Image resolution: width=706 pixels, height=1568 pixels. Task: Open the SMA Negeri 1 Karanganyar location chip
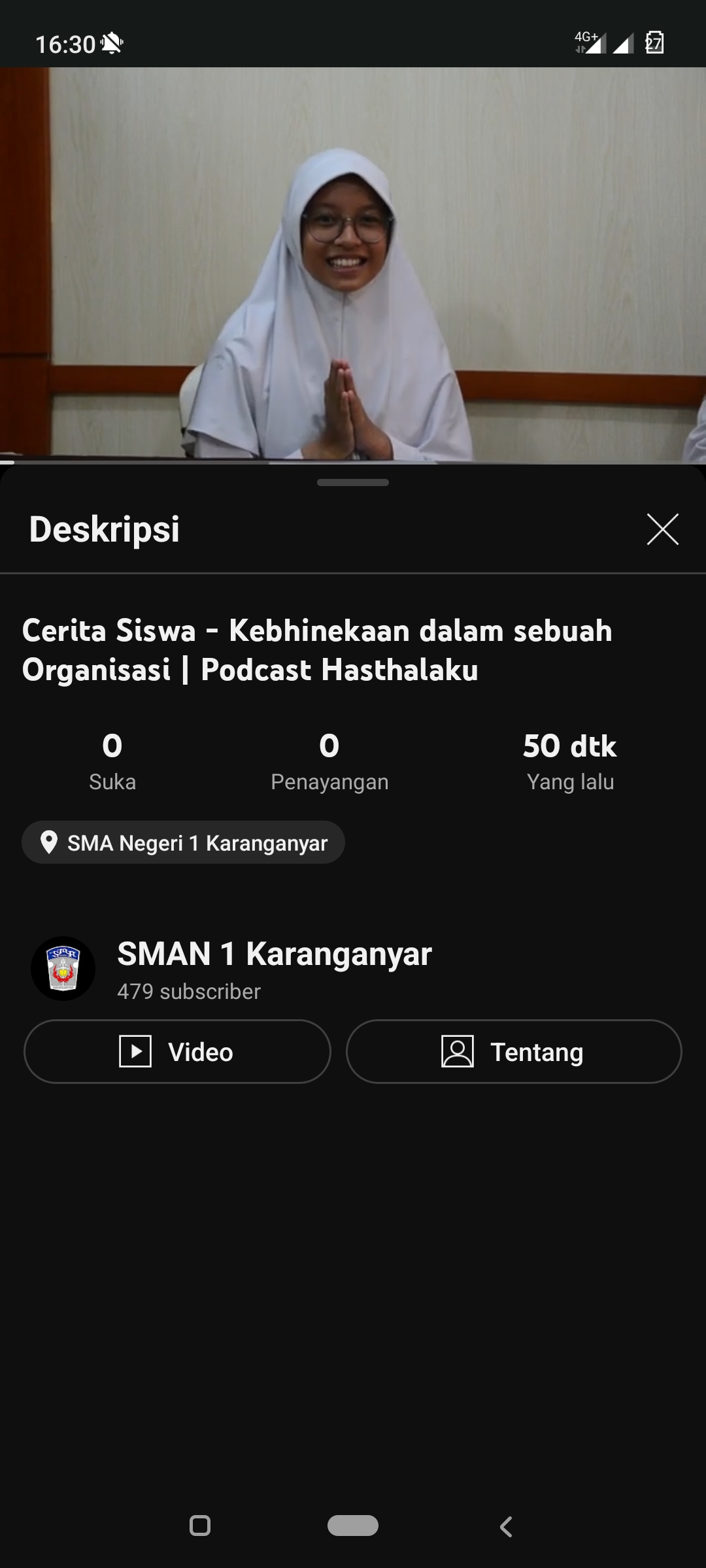183,843
